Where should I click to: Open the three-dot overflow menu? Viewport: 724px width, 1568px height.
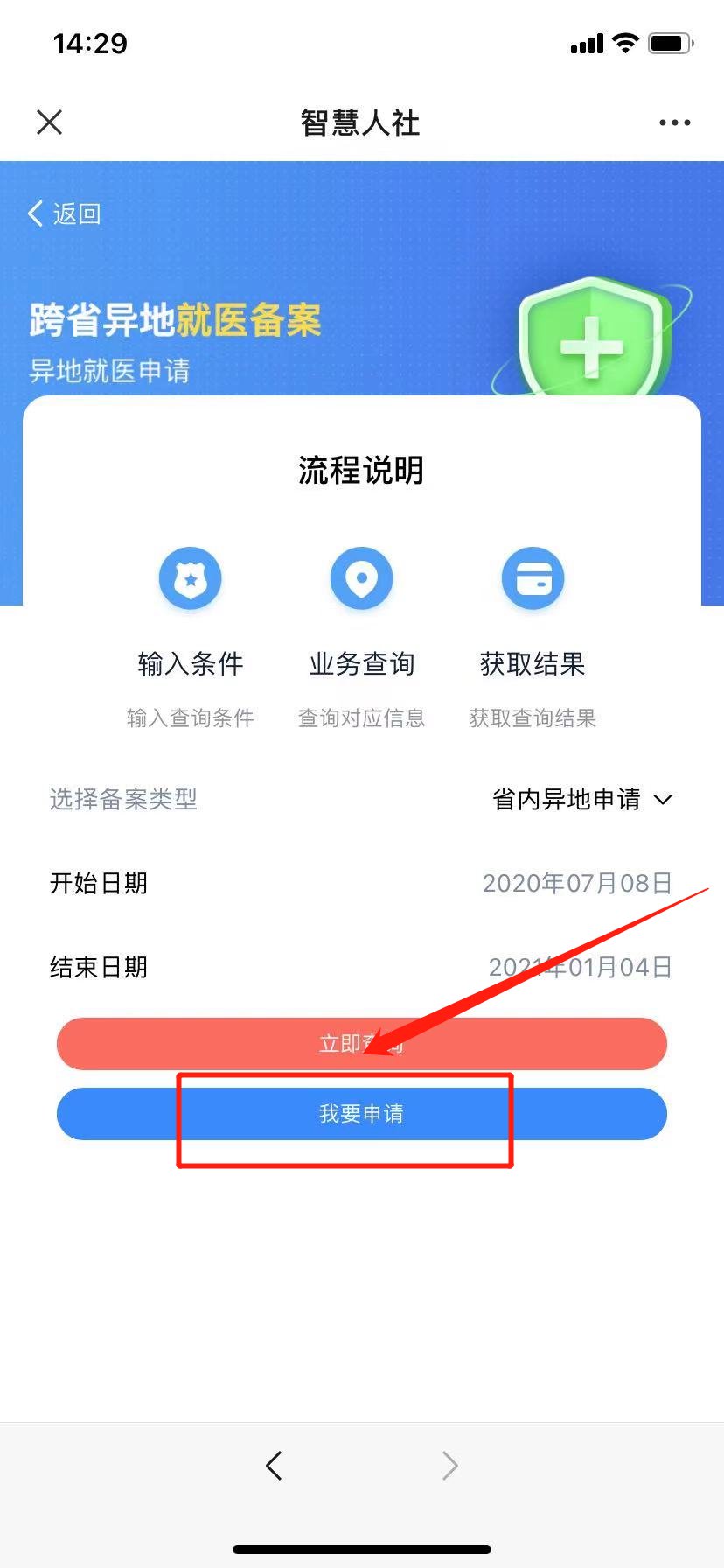(x=674, y=122)
